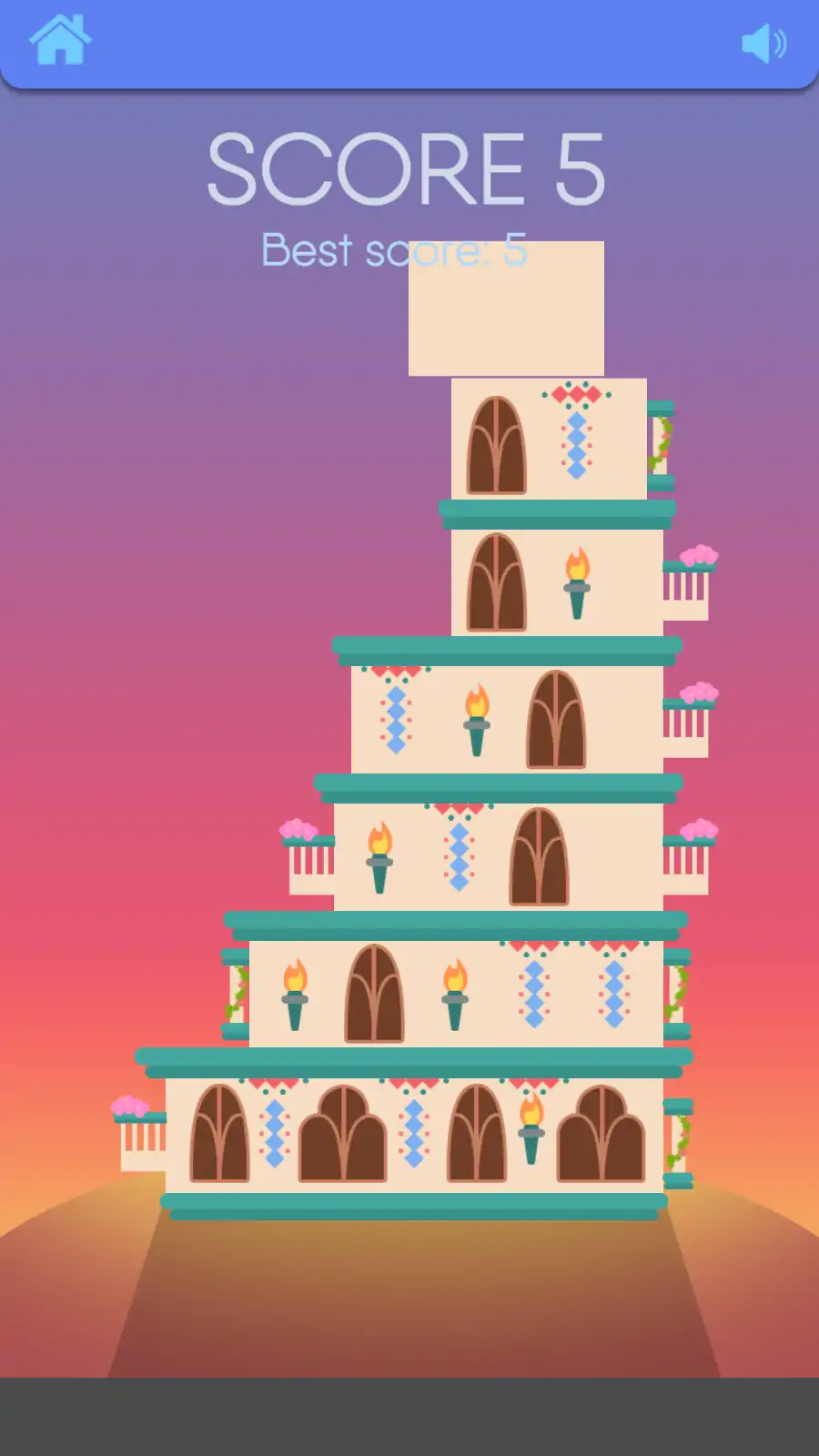
Task: Mute the game sound
Action: click(763, 43)
